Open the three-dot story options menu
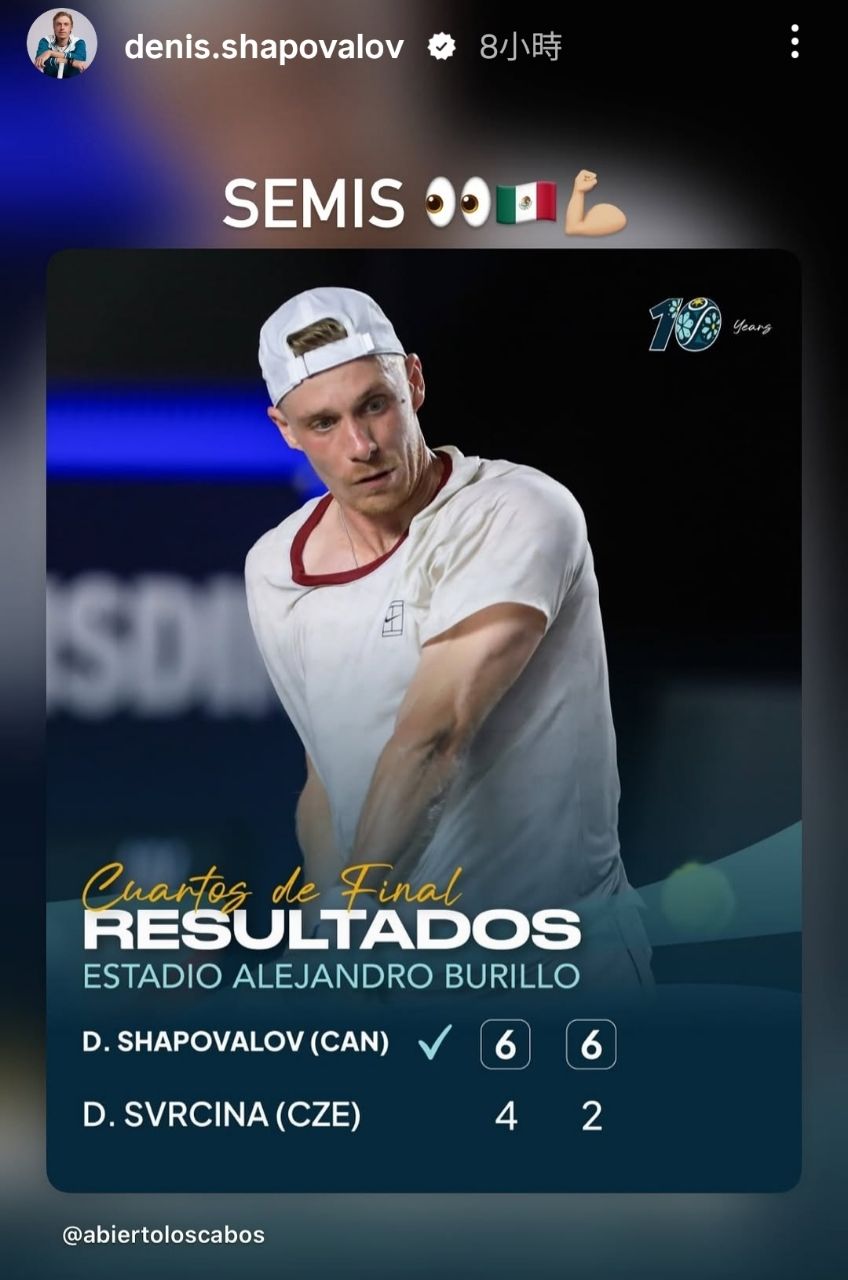This screenshot has width=848, height=1280. 794,42
